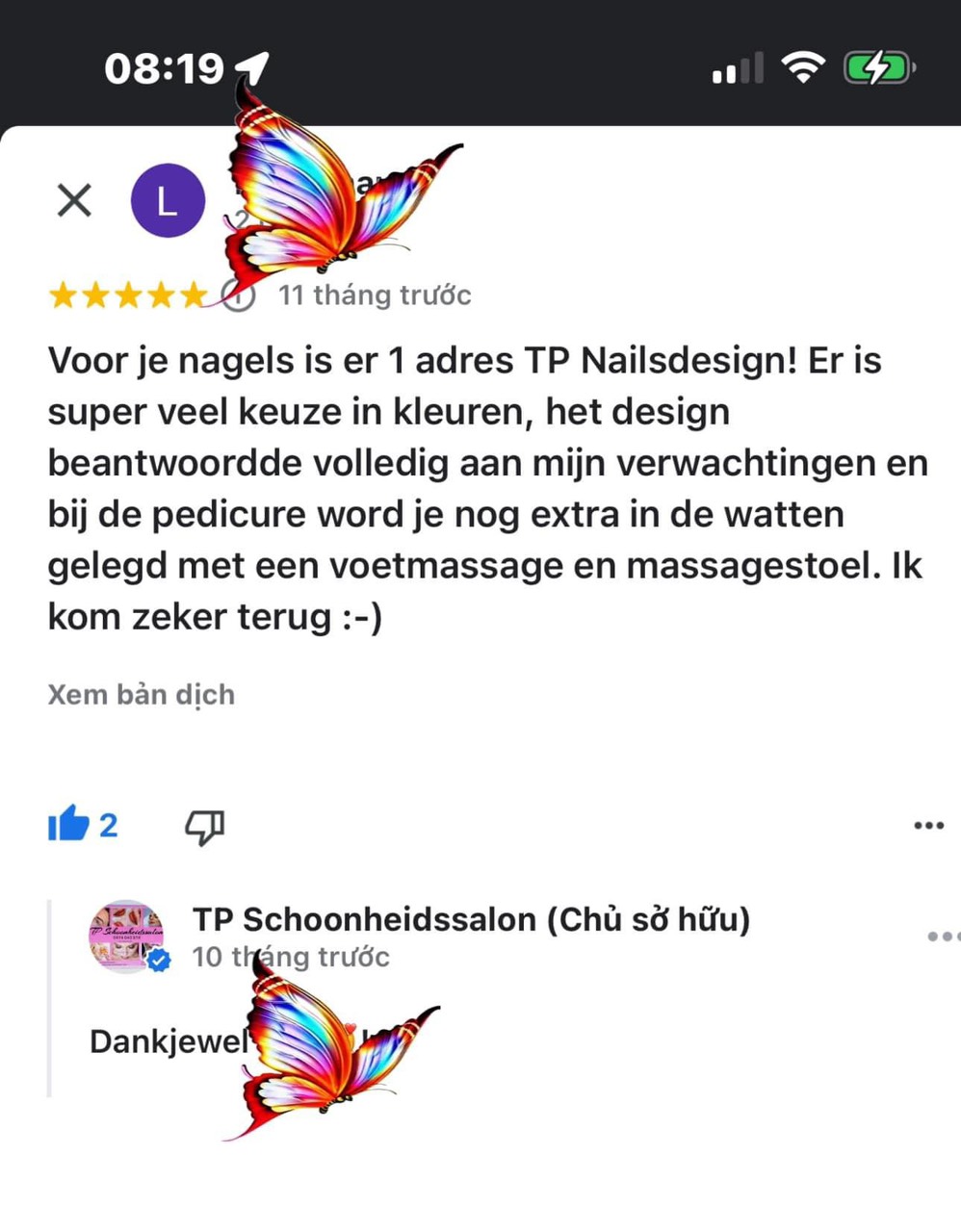Like the review with the thumbs up
Screen dimensions: 961x1232
(69, 825)
